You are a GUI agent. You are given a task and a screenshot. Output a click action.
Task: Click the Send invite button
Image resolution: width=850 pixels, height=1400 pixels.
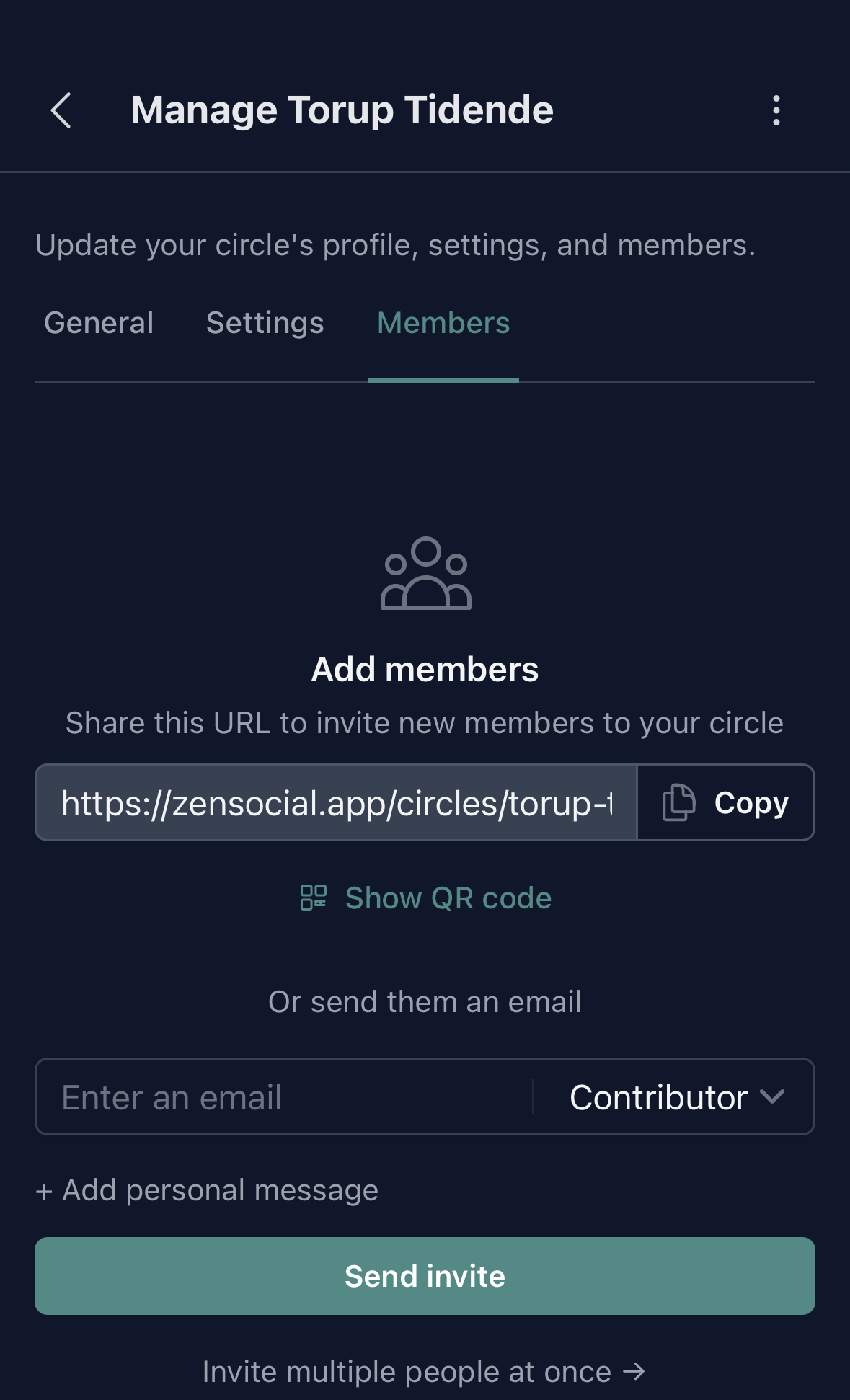(x=425, y=1275)
